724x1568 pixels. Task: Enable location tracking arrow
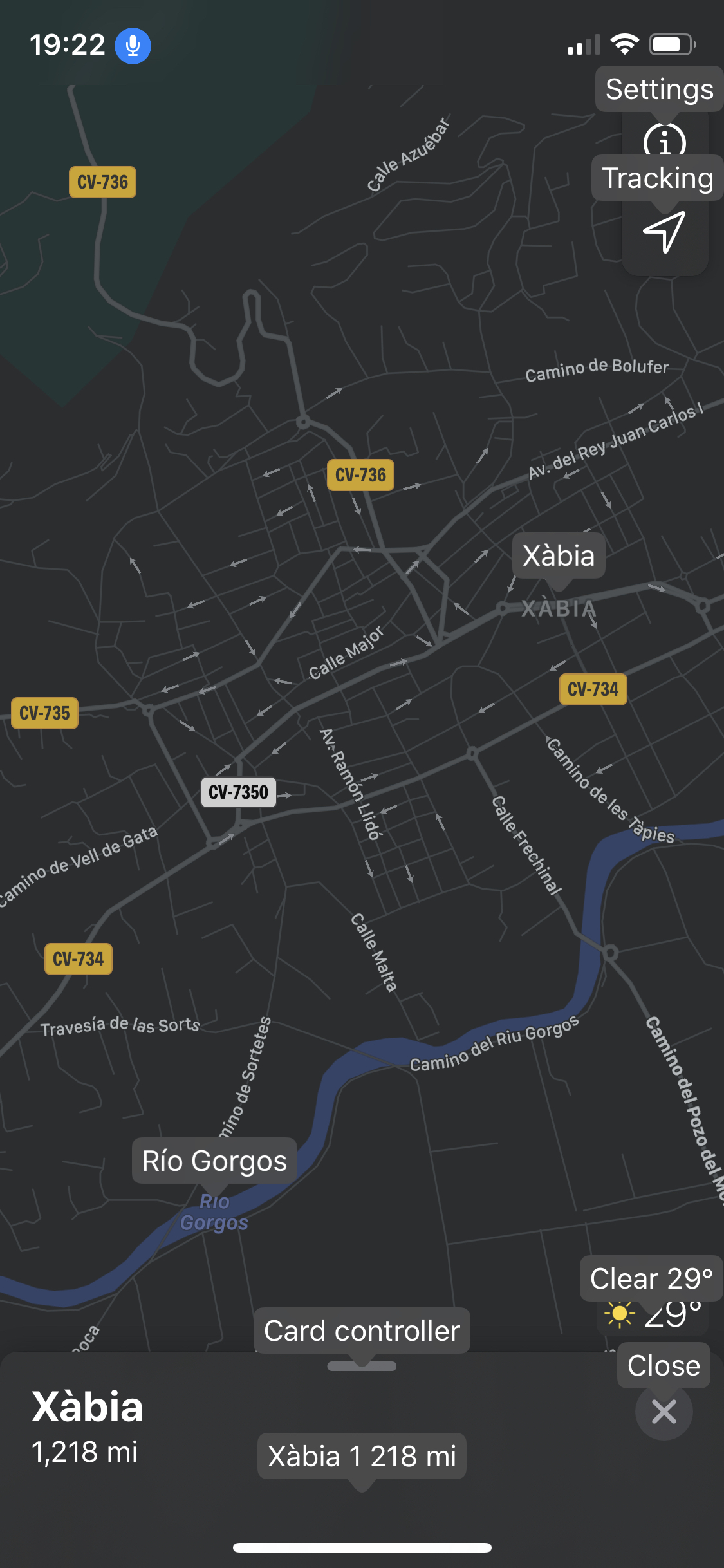664,232
